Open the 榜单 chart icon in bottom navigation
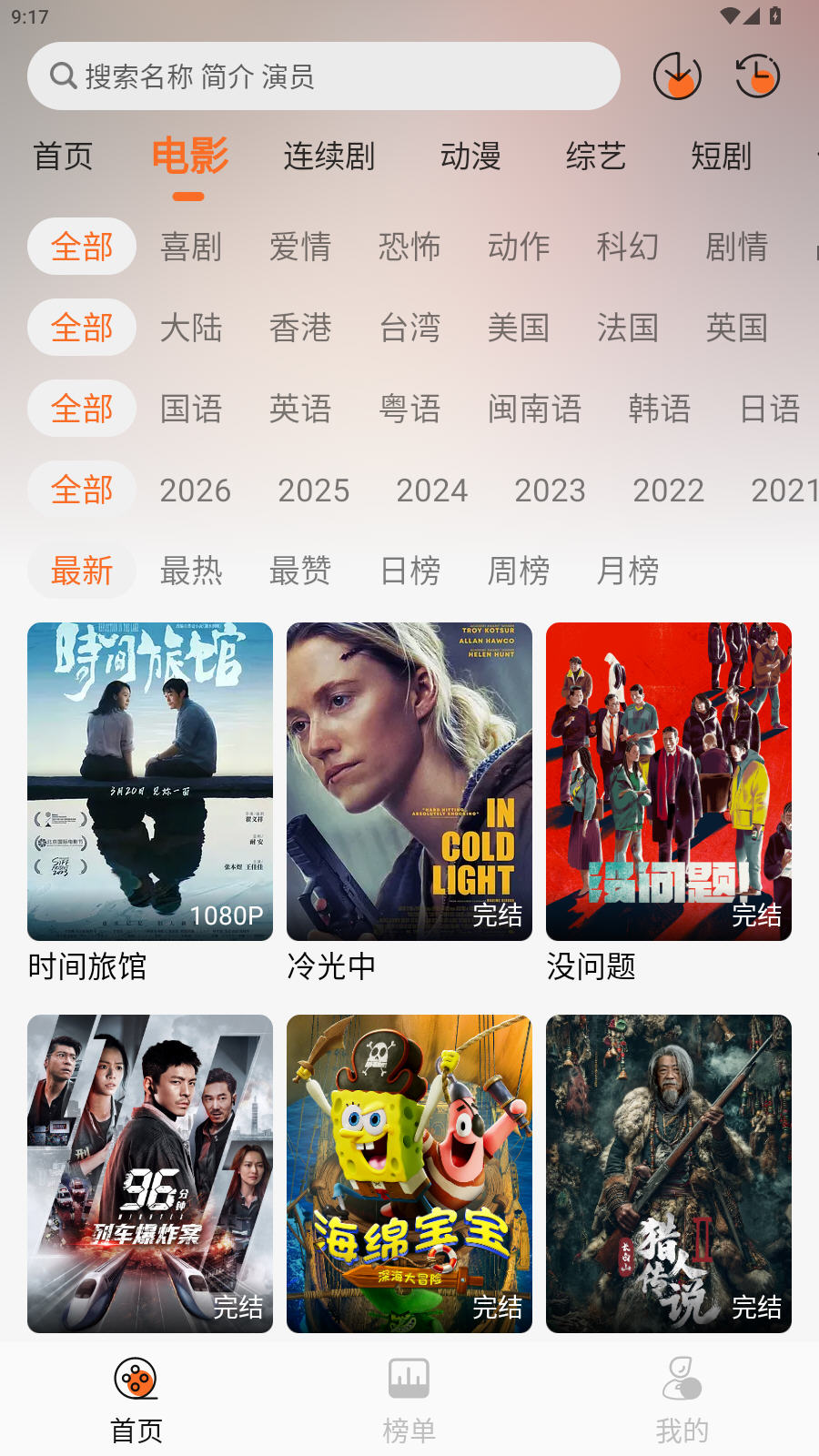 [x=409, y=1377]
